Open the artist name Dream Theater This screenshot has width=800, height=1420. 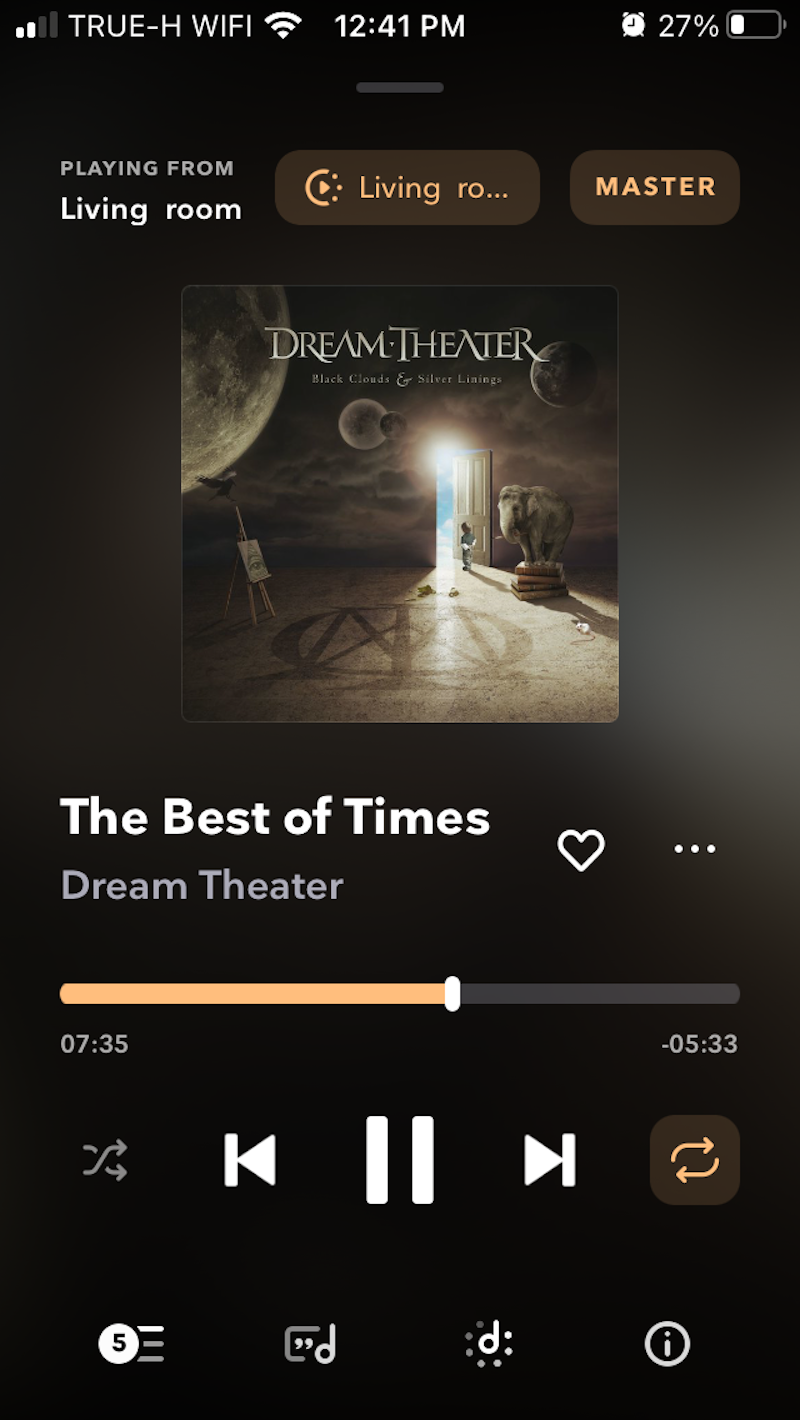pyautogui.click(x=202, y=886)
